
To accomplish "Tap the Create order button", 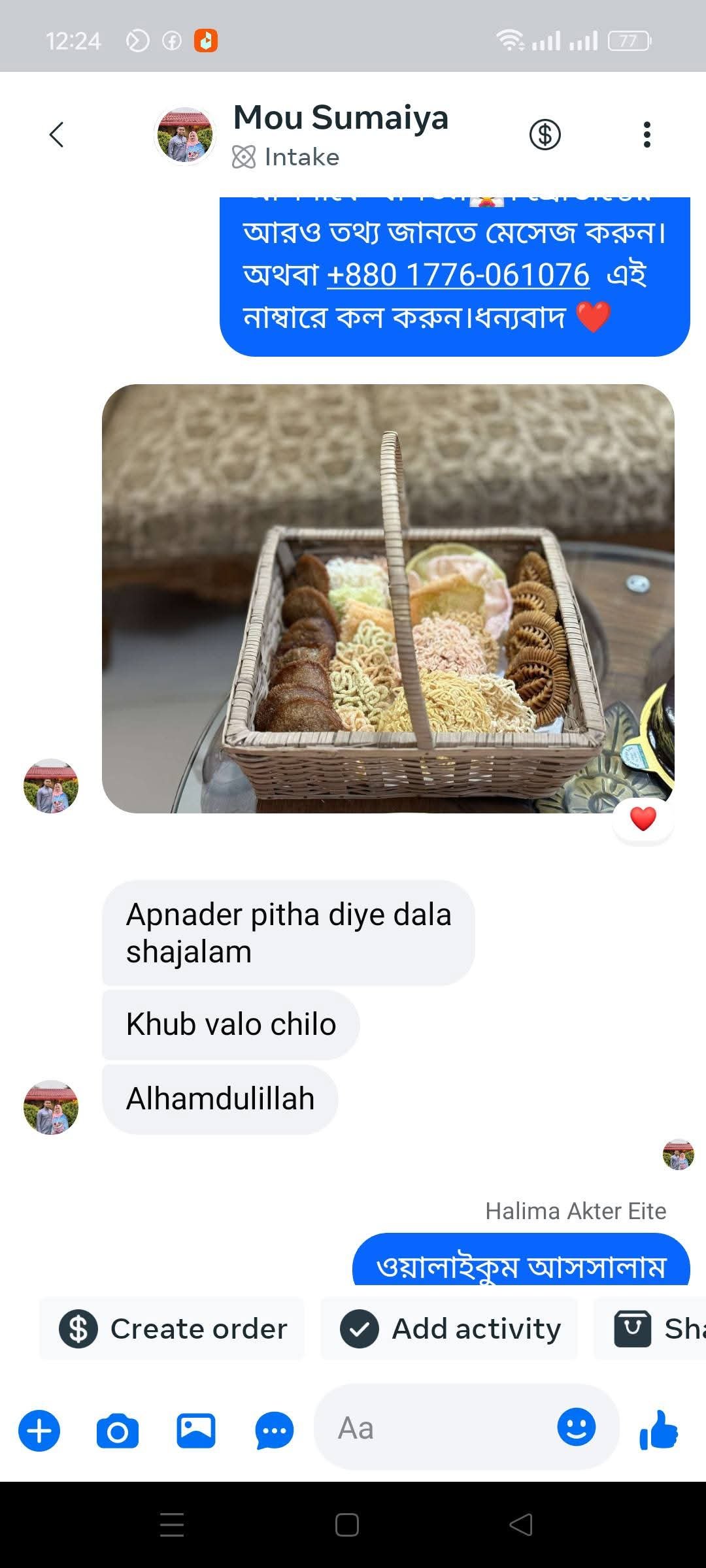I will pyautogui.click(x=173, y=1329).
